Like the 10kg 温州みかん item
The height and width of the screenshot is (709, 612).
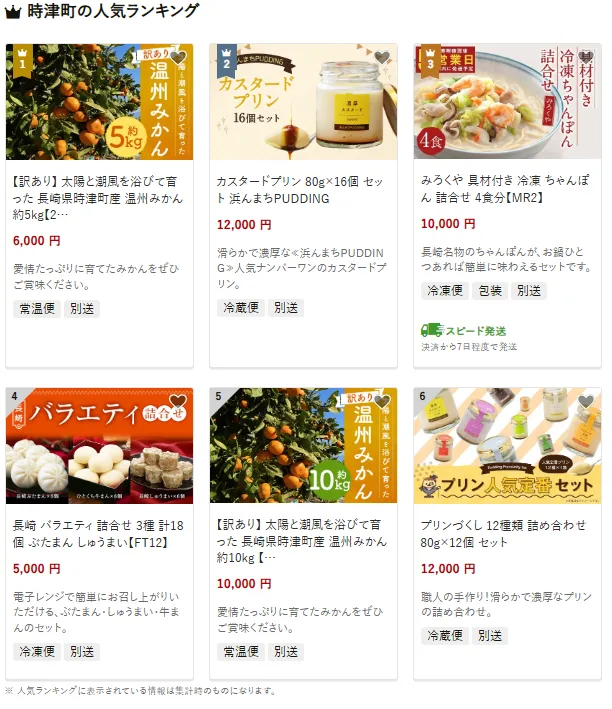tap(382, 402)
